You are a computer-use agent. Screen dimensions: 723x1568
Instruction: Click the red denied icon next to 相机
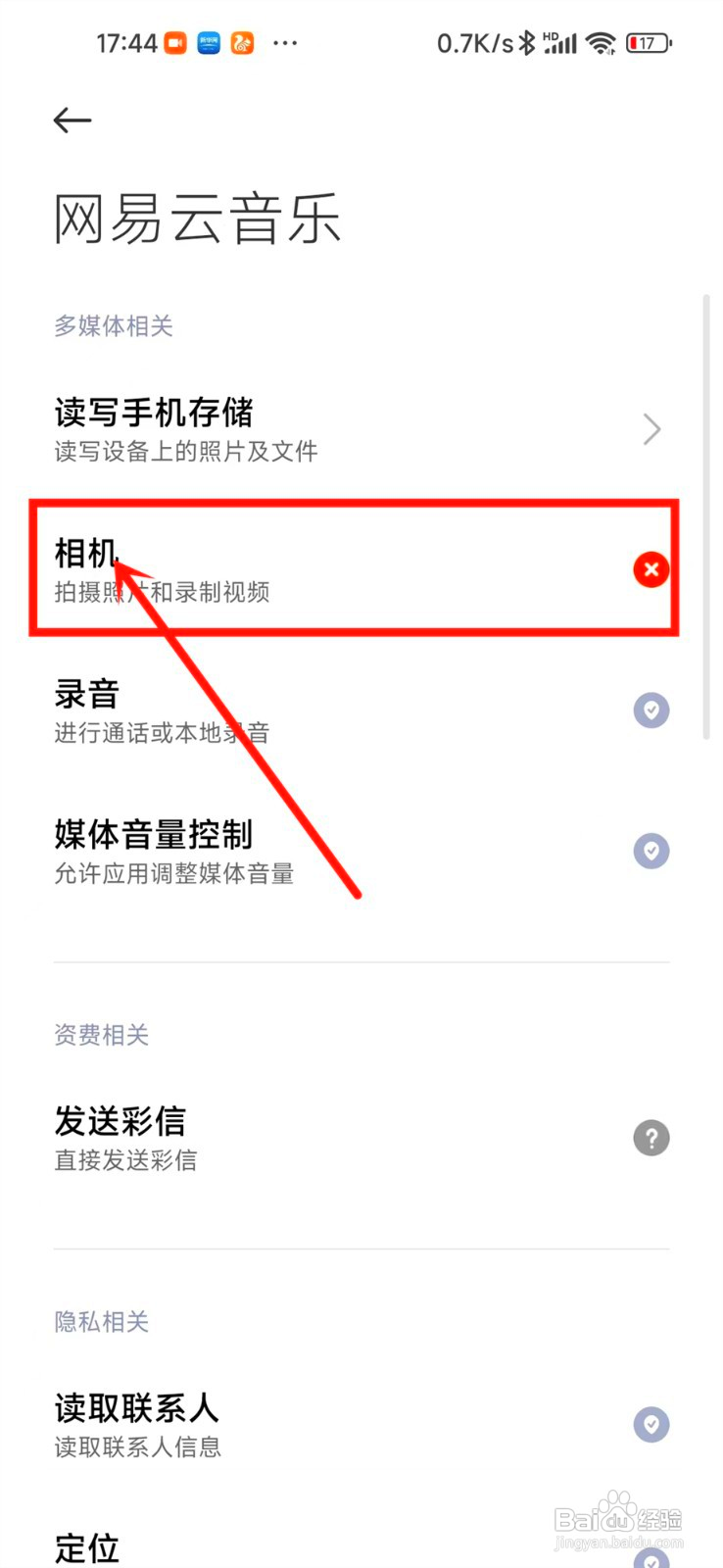[x=651, y=568]
